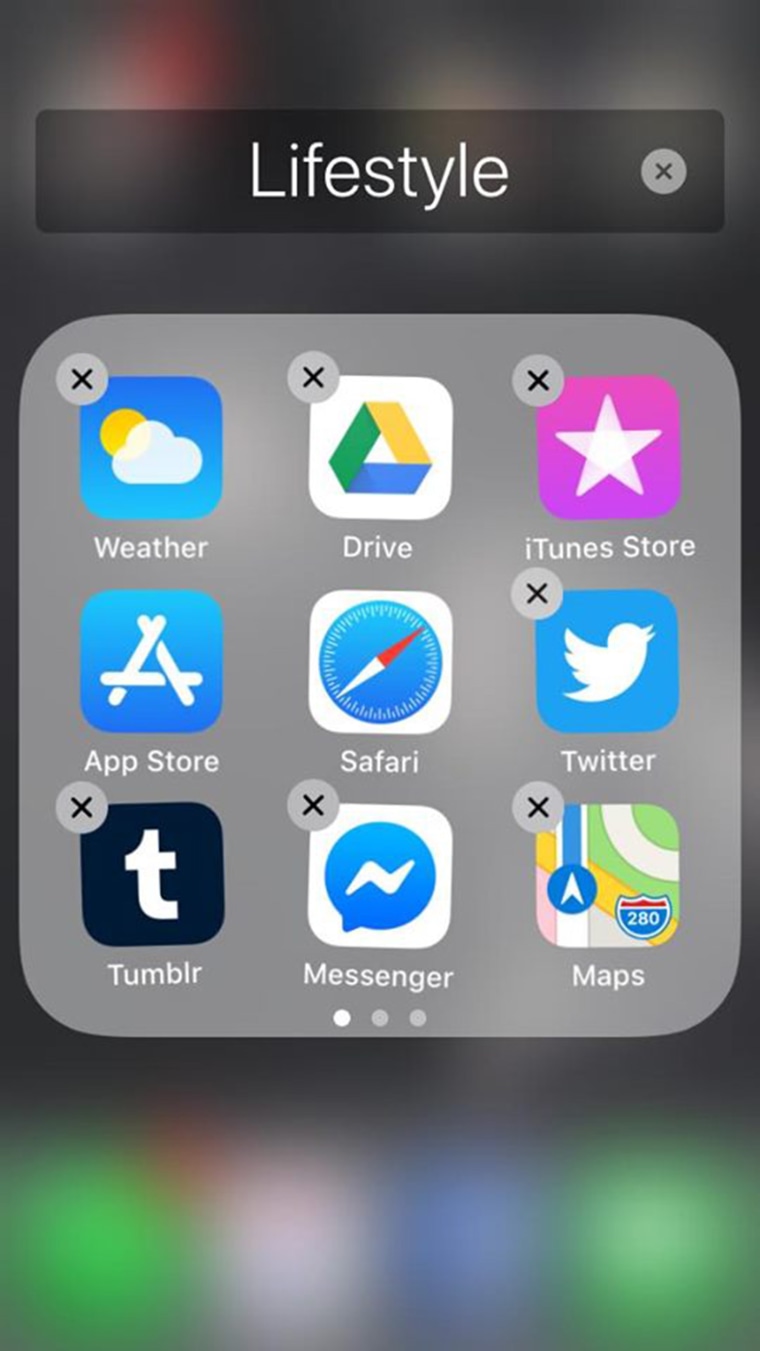Delete the iTunes Store app
The width and height of the screenshot is (760, 1351).
coord(538,380)
